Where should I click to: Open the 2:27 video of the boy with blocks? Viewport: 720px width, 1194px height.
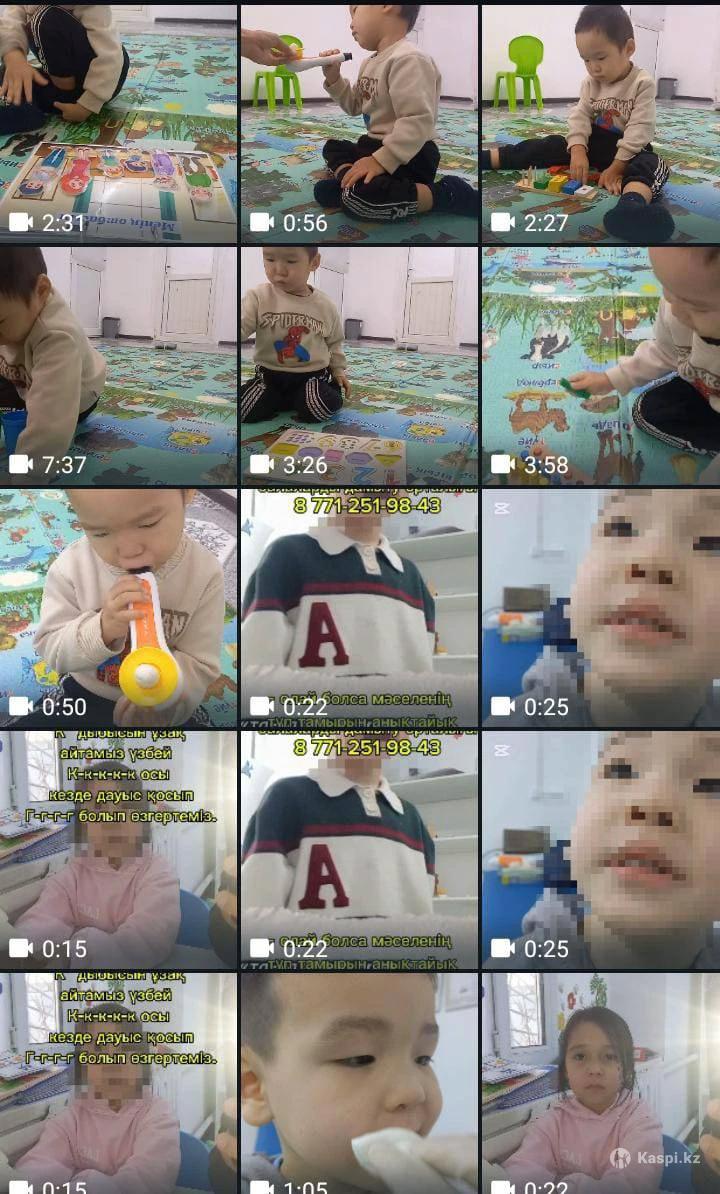(x=600, y=122)
